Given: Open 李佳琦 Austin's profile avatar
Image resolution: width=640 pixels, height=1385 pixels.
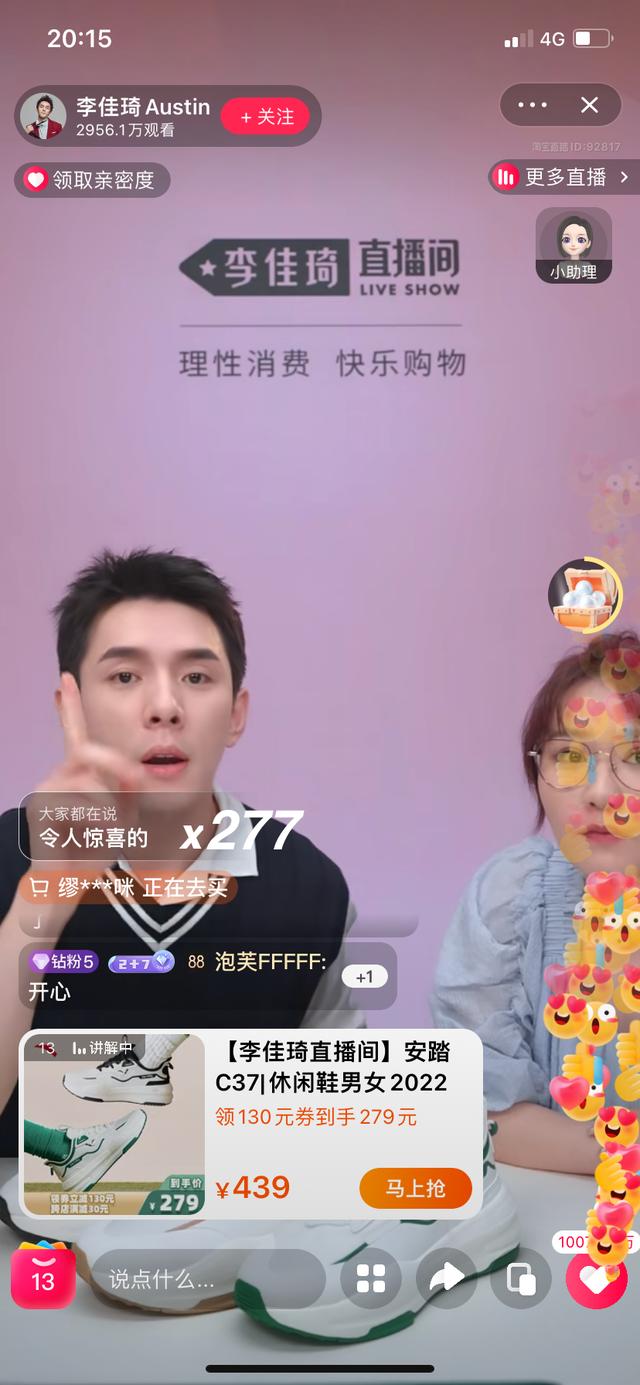Looking at the screenshot, I should click(42, 116).
